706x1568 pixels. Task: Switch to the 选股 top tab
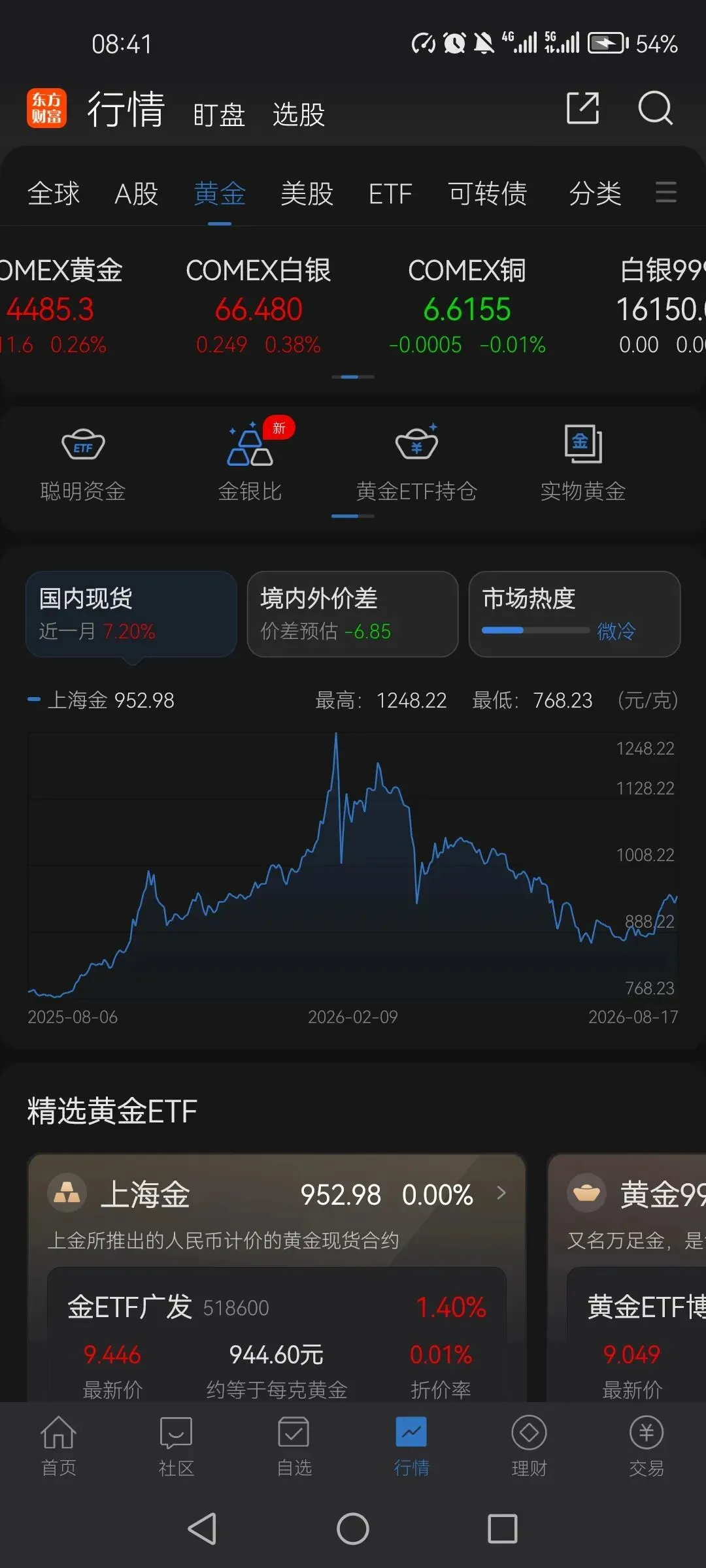tap(299, 115)
